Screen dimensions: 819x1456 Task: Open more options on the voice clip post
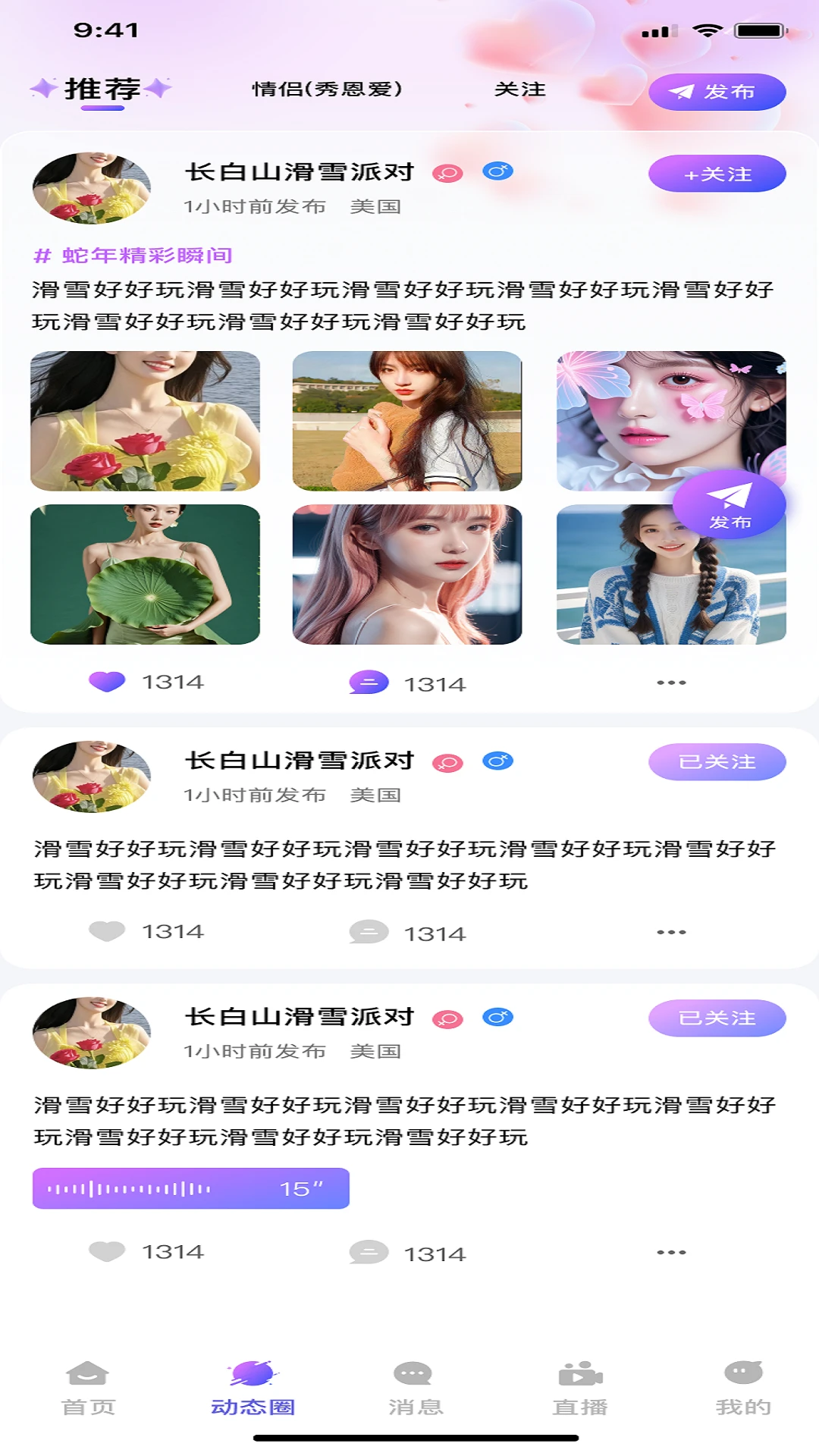(x=671, y=1252)
